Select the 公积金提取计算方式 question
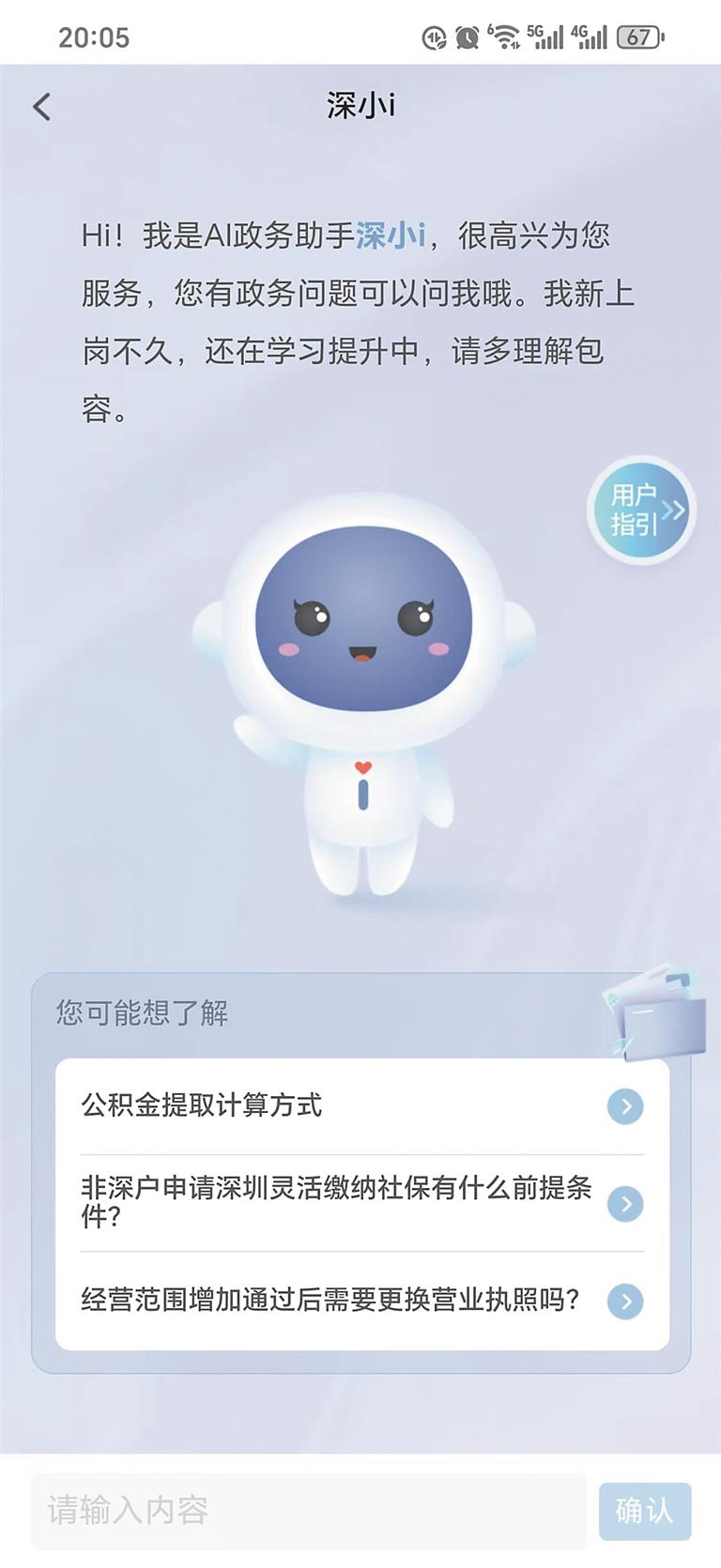 pyautogui.click(x=361, y=1105)
